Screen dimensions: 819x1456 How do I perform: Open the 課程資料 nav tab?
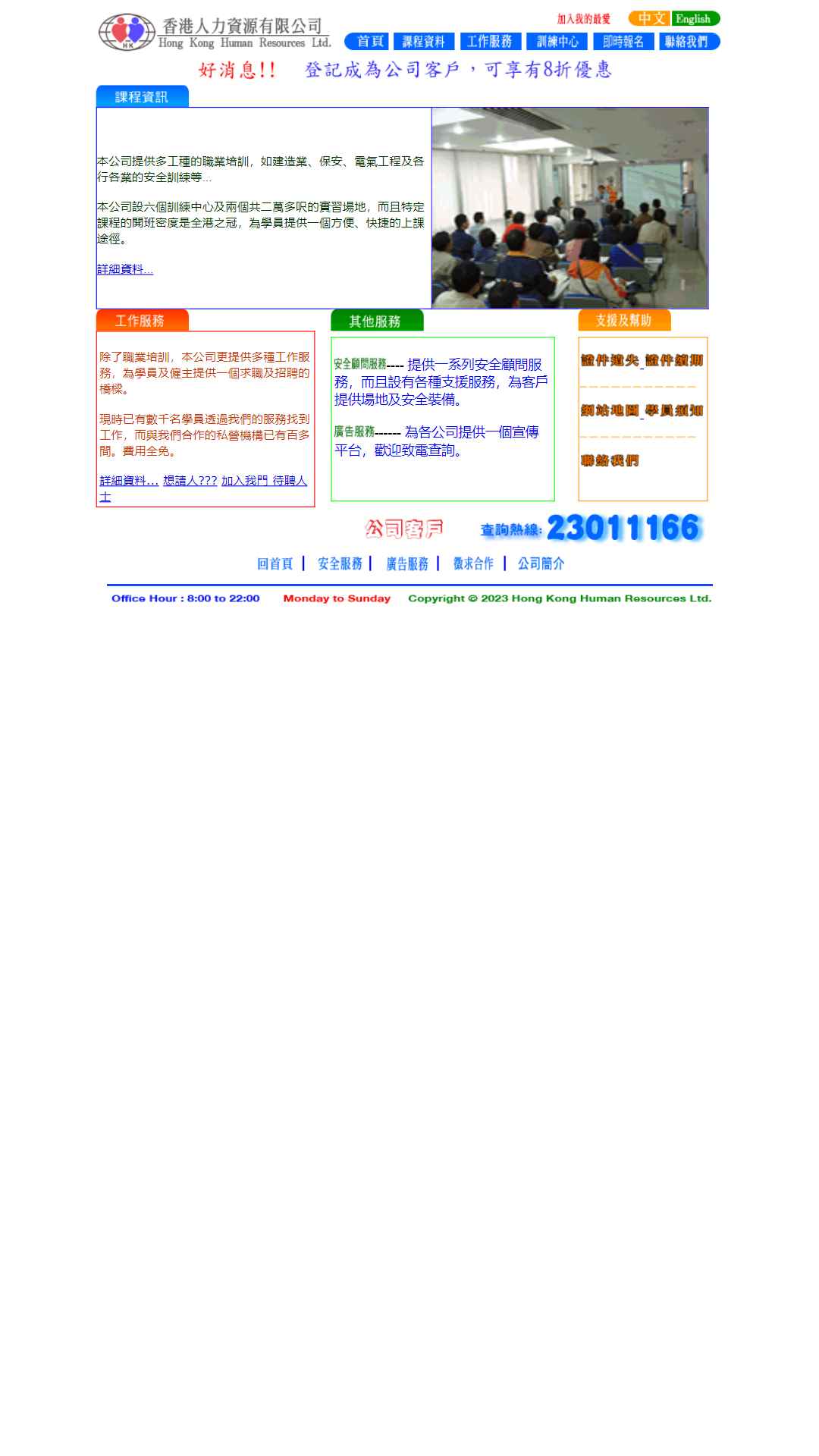[x=424, y=42]
